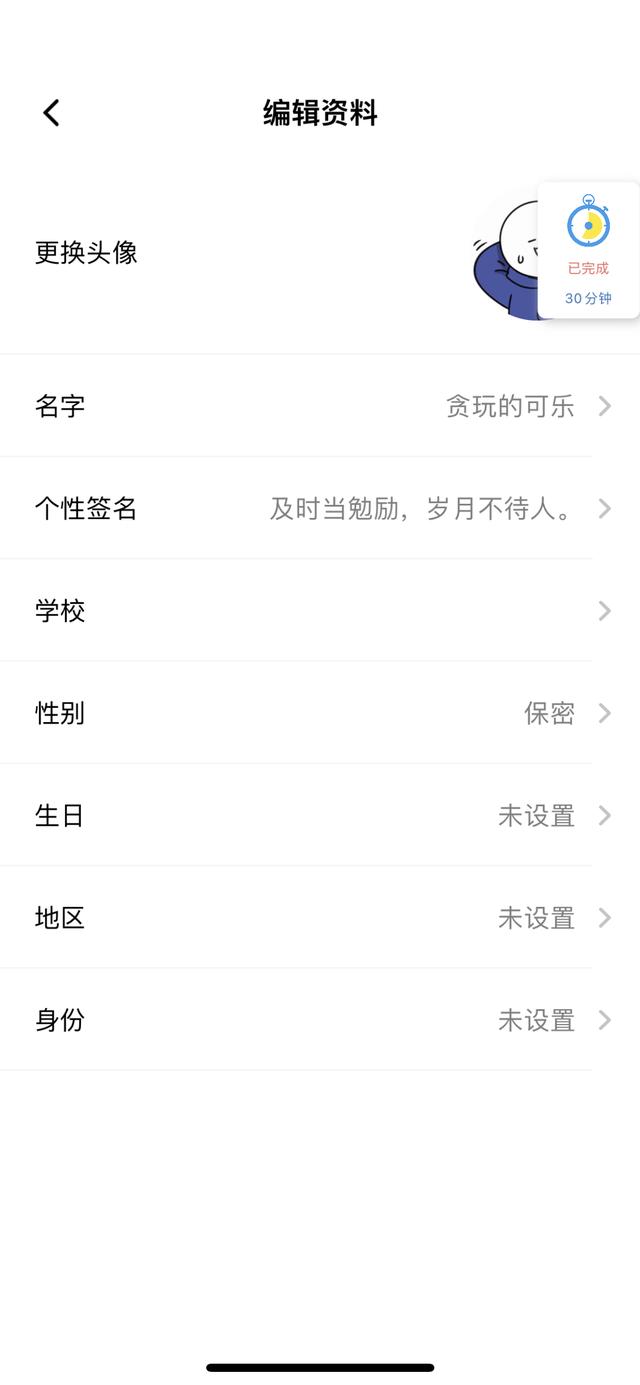Open the 个性签名 row

pyautogui.click(x=320, y=508)
